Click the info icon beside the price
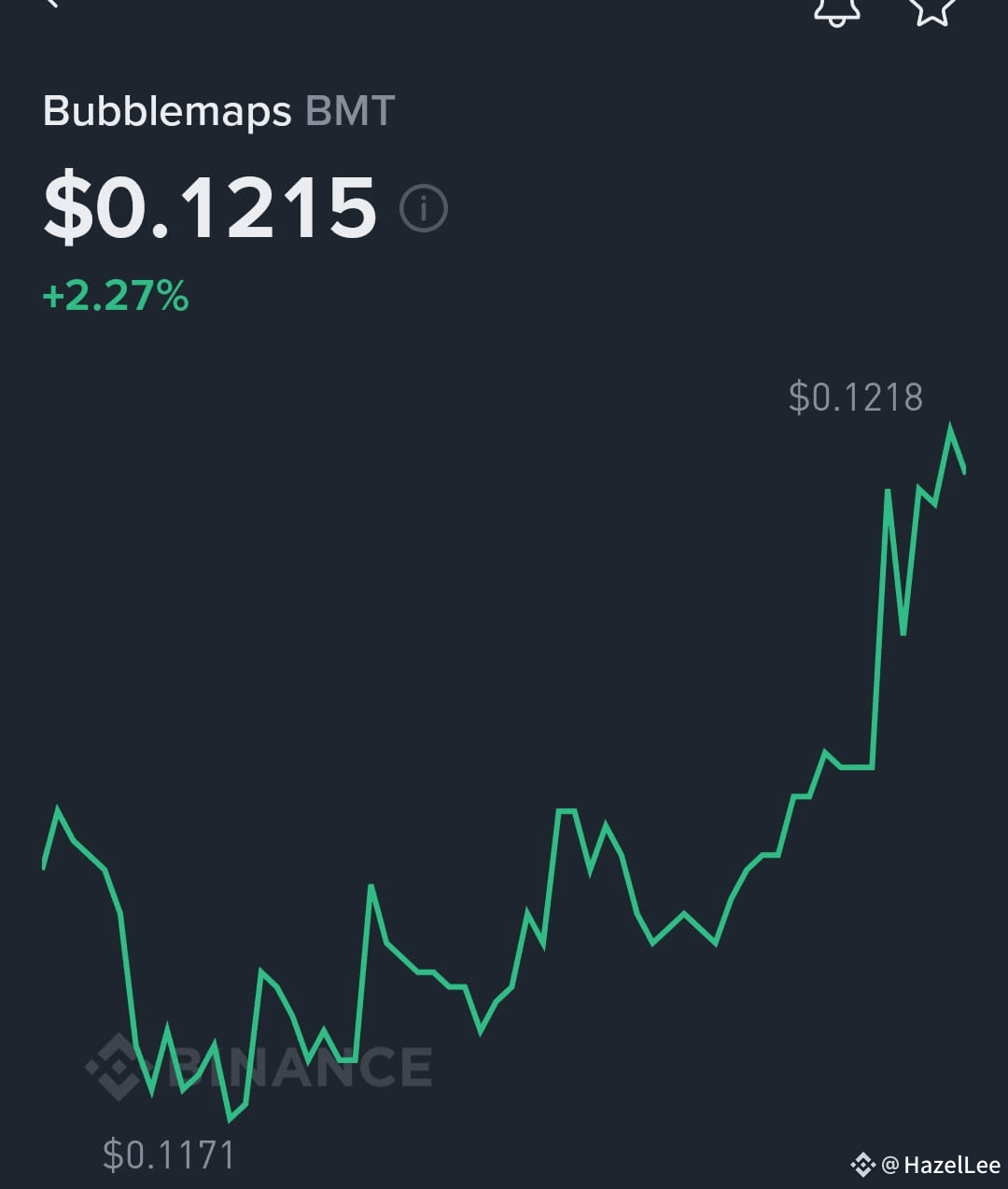Image resolution: width=1008 pixels, height=1189 pixels. [x=425, y=207]
